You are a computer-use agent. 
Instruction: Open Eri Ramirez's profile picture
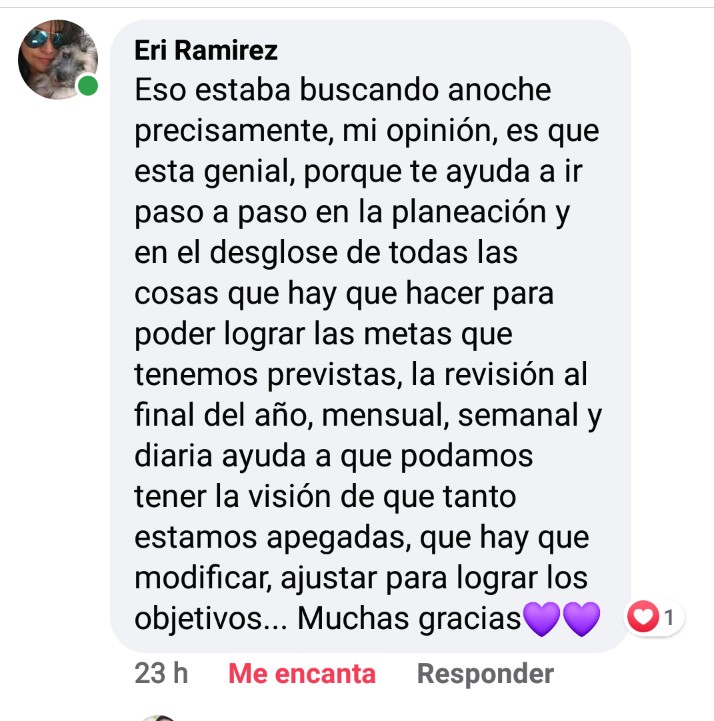pyautogui.click(x=57, y=59)
